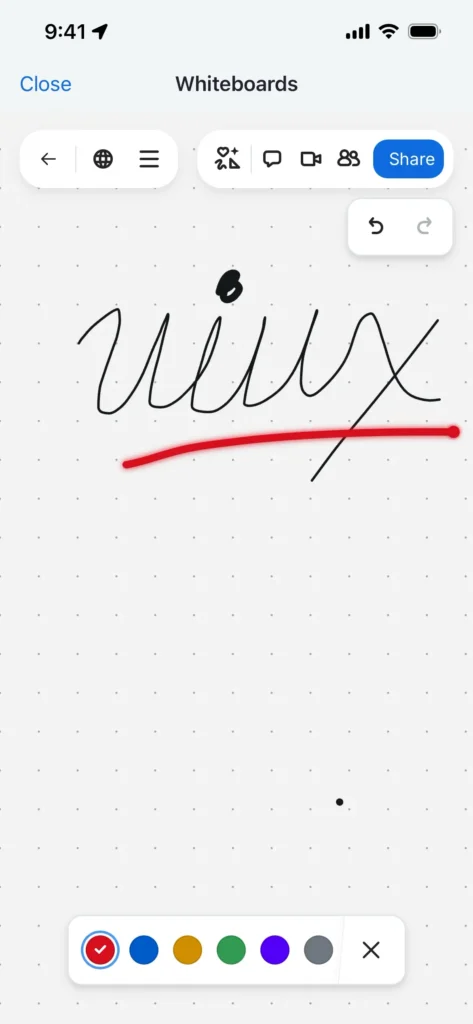Open the hamburger menu
This screenshot has height=1024, width=473.
point(149,159)
